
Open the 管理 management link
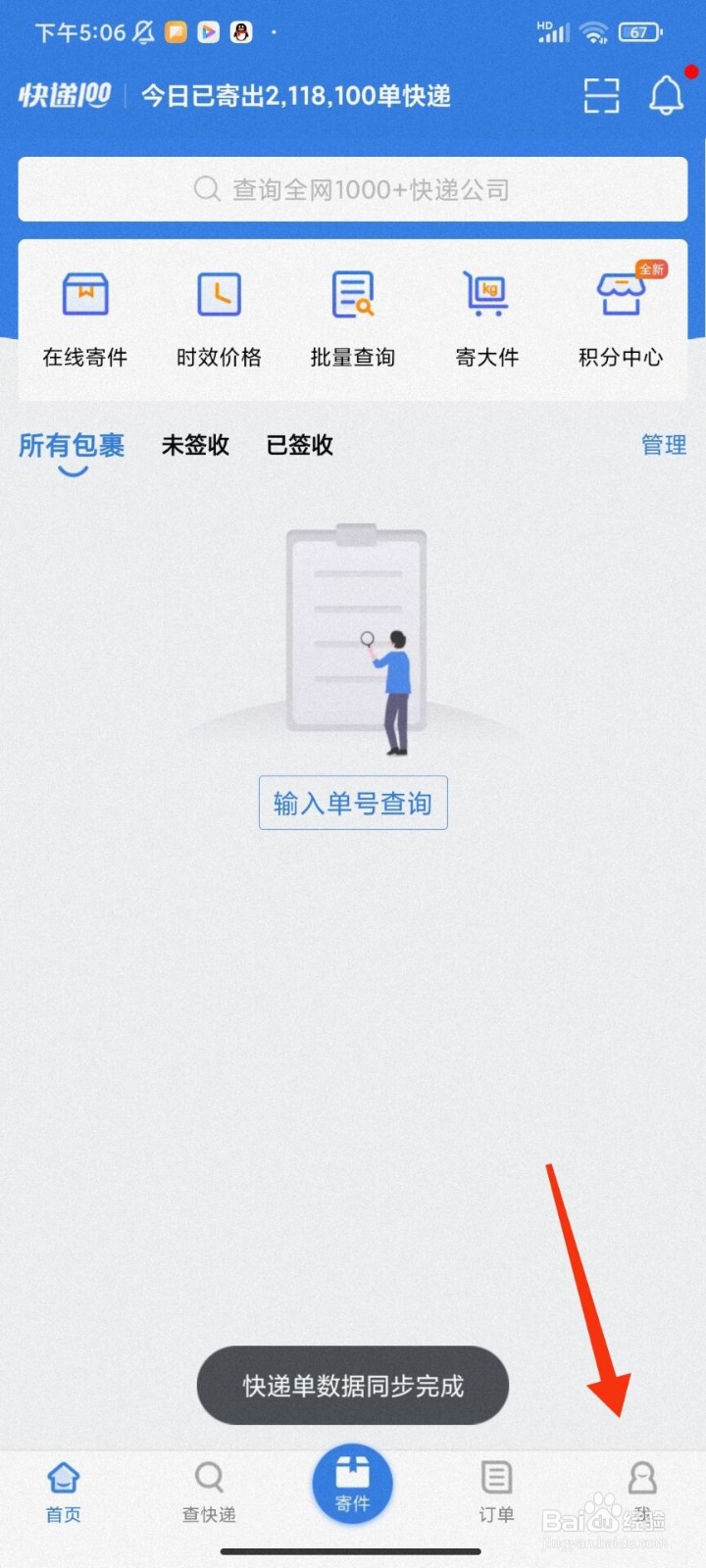point(664,446)
